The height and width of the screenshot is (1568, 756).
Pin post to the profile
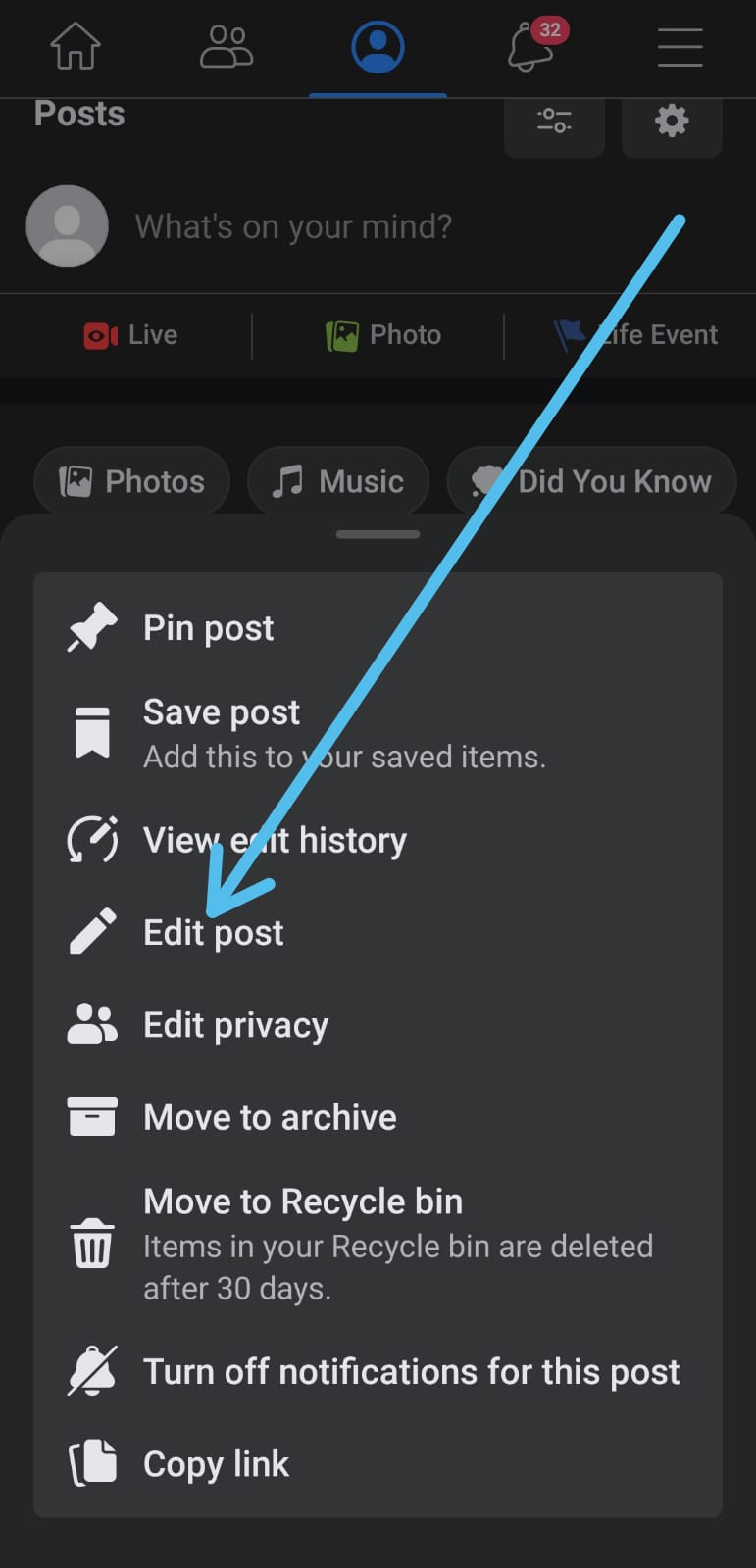coord(378,627)
